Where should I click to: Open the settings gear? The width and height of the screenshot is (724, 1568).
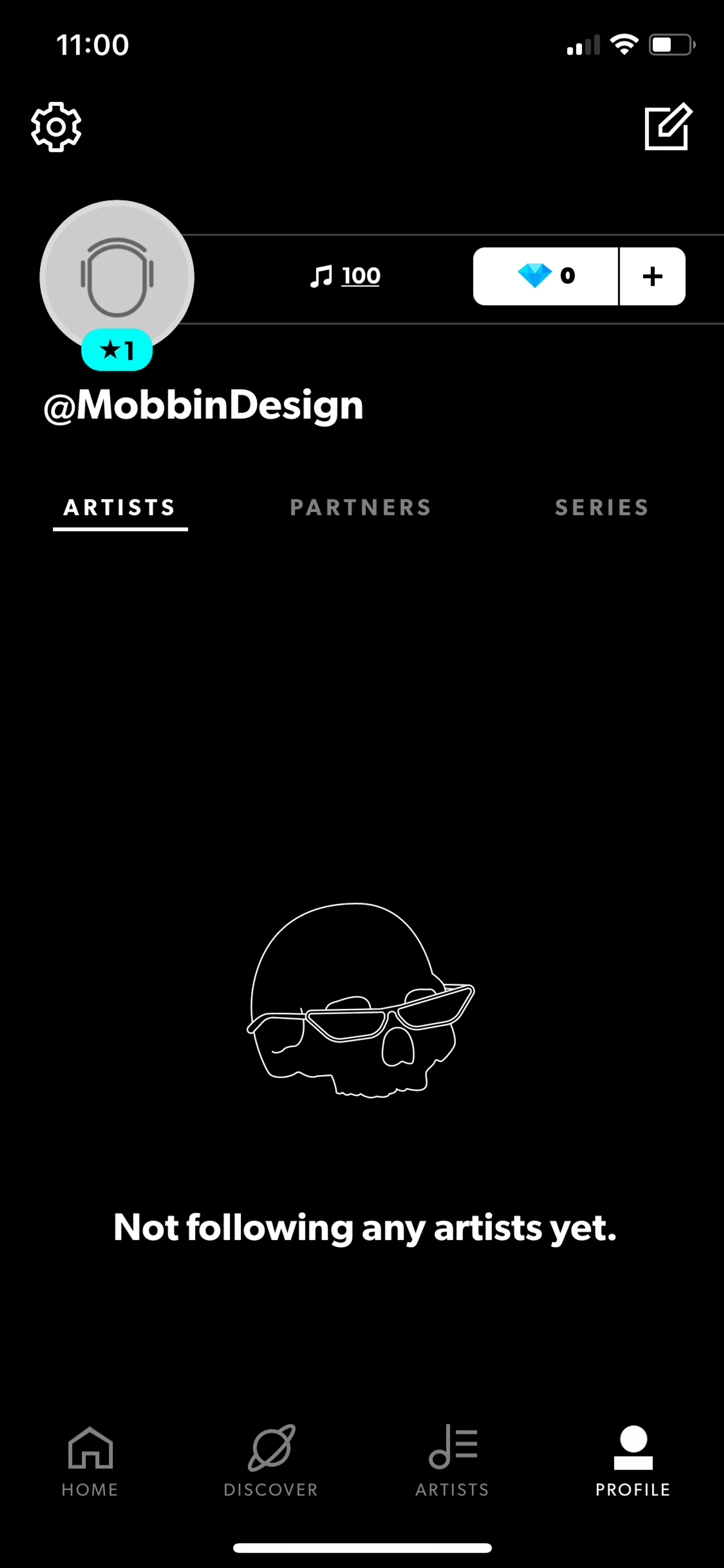click(x=56, y=127)
